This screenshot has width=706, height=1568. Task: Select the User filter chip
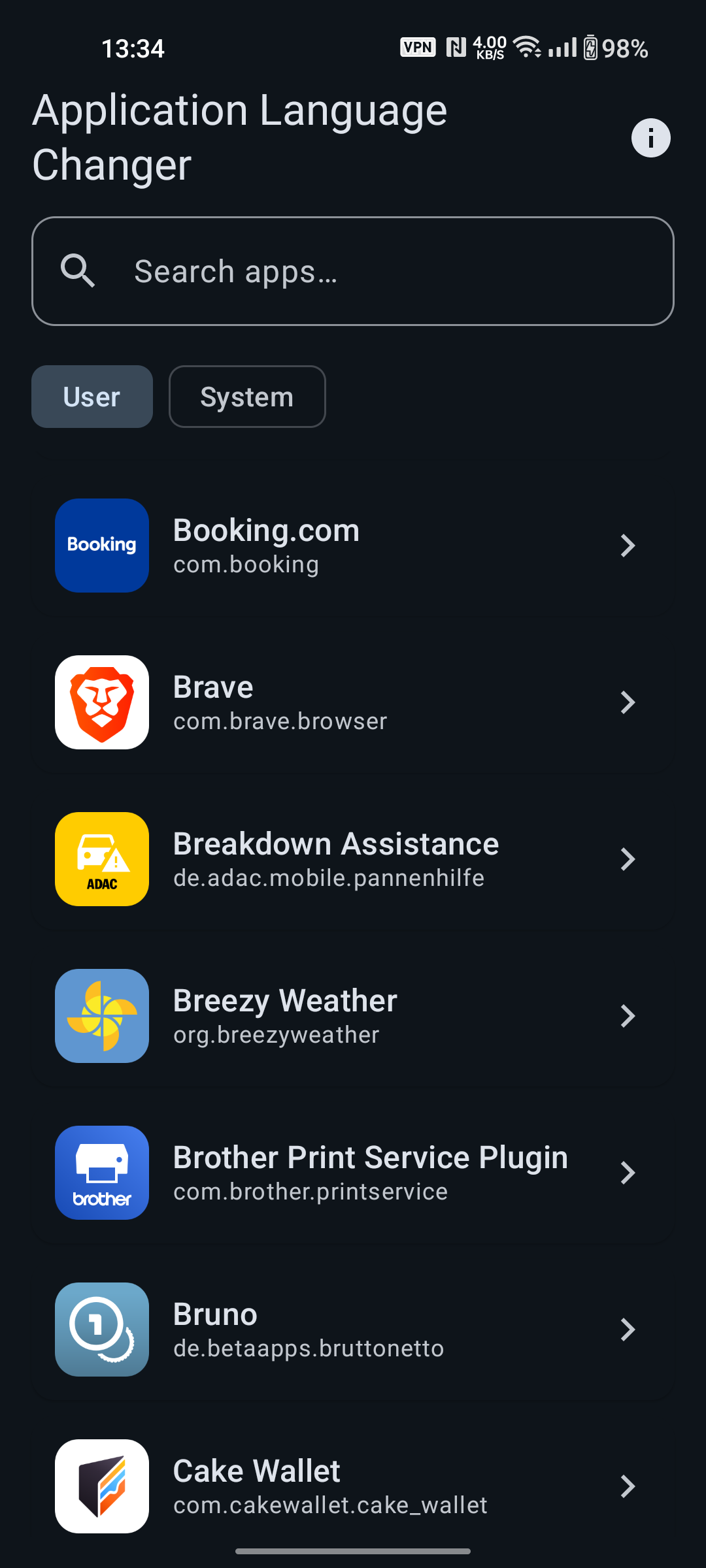[x=92, y=397]
